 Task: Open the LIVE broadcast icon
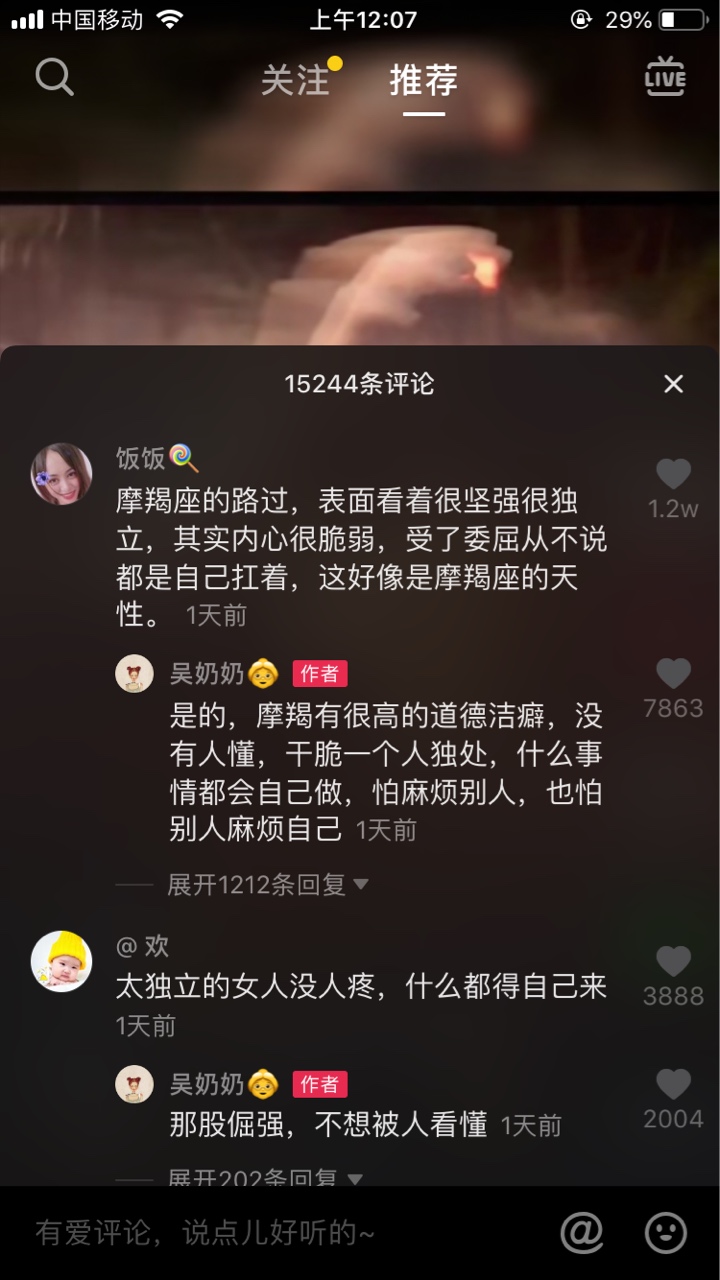coord(665,77)
